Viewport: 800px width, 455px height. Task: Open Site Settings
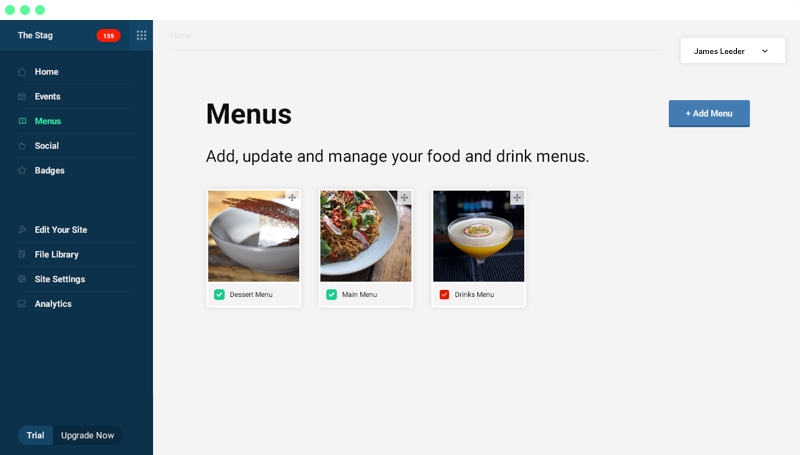tap(59, 279)
